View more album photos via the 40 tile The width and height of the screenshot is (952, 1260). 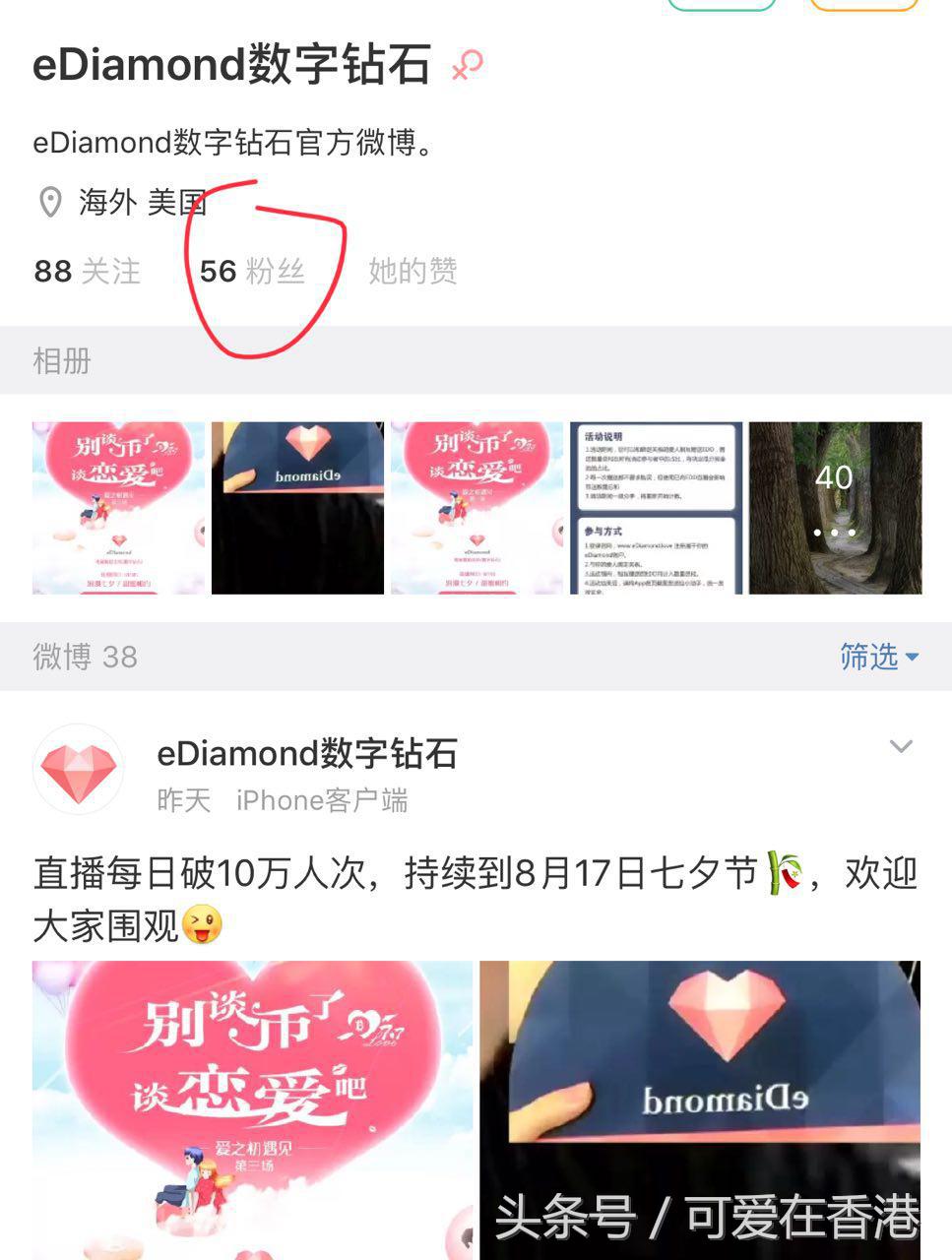[835, 508]
